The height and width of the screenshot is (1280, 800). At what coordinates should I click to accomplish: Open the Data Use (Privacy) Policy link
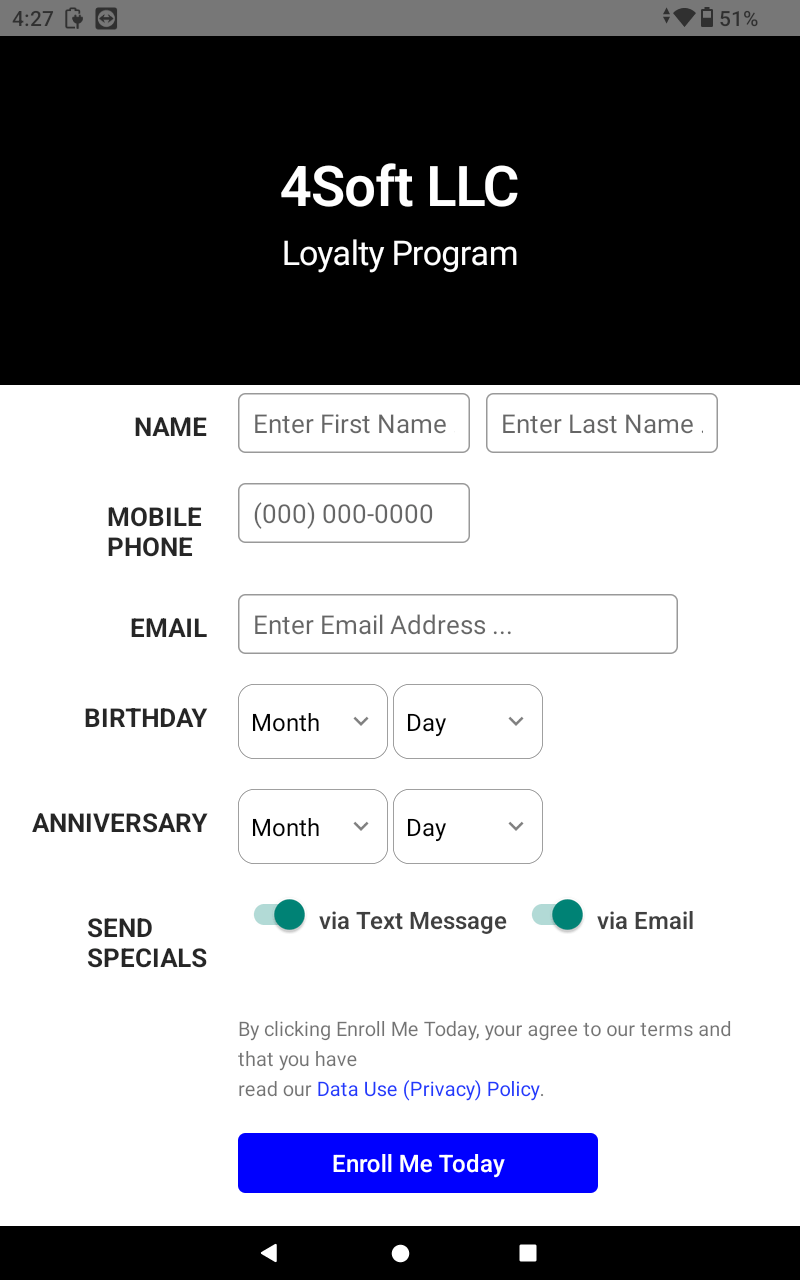click(x=428, y=1089)
